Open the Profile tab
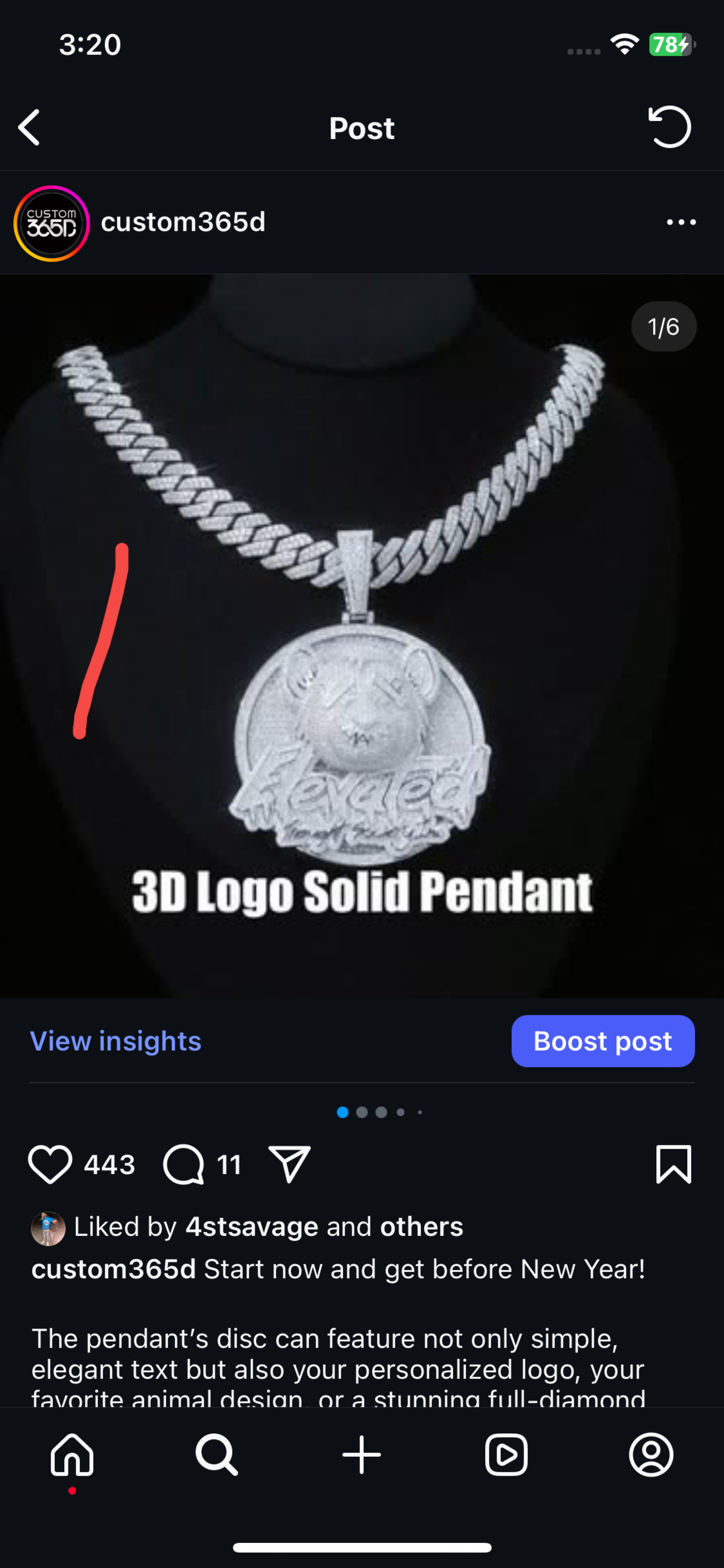 click(651, 1455)
